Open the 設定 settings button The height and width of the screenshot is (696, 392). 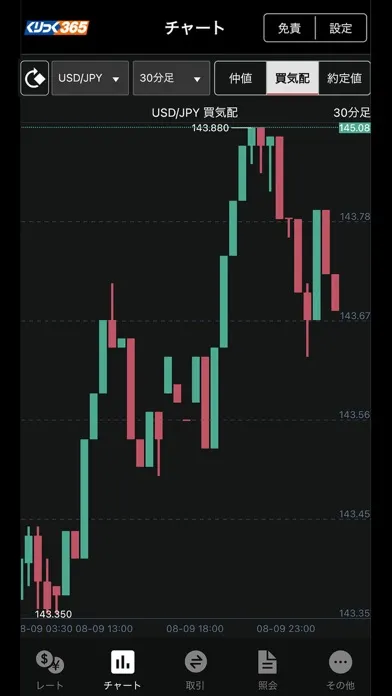pyautogui.click(x=341, y=28)
